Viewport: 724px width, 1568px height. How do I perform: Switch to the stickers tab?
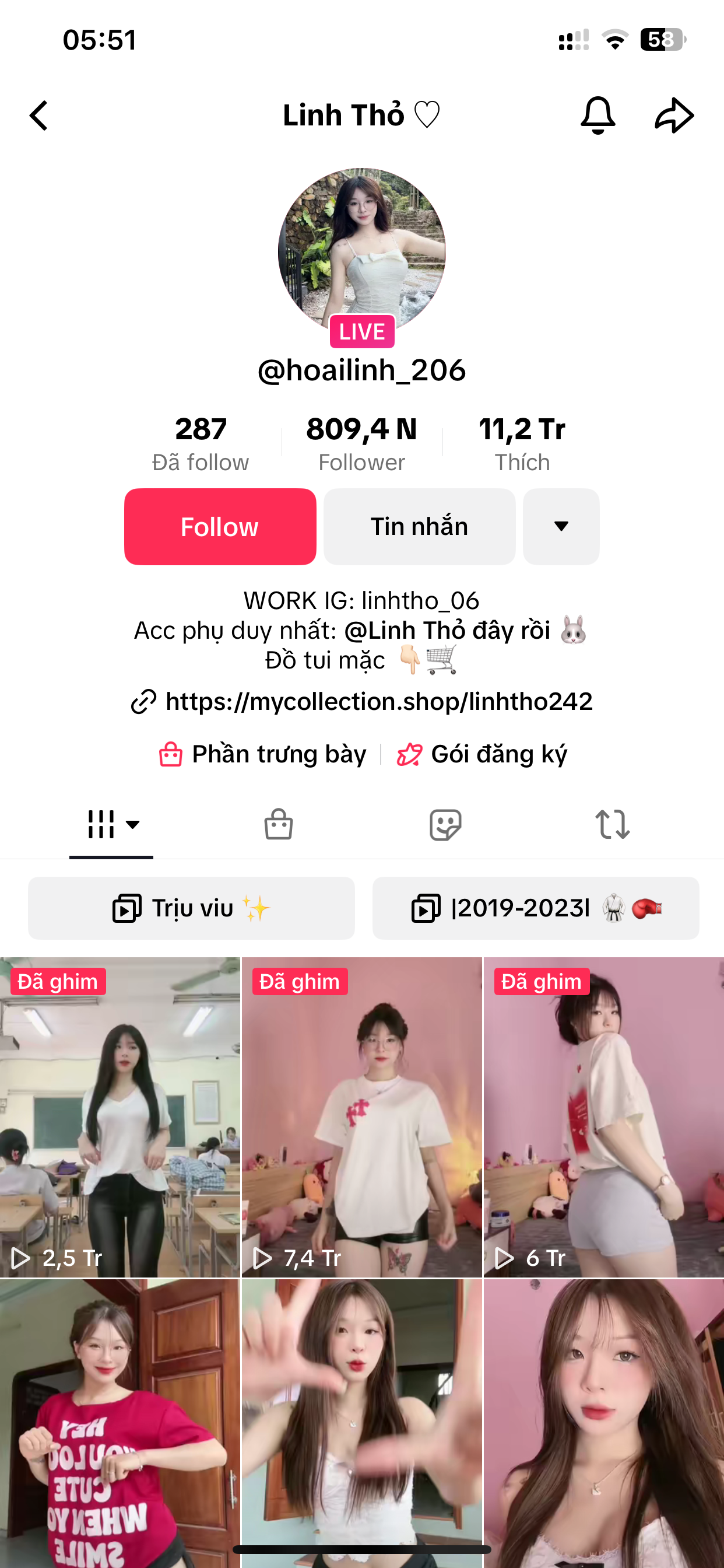tap(445, 825)
